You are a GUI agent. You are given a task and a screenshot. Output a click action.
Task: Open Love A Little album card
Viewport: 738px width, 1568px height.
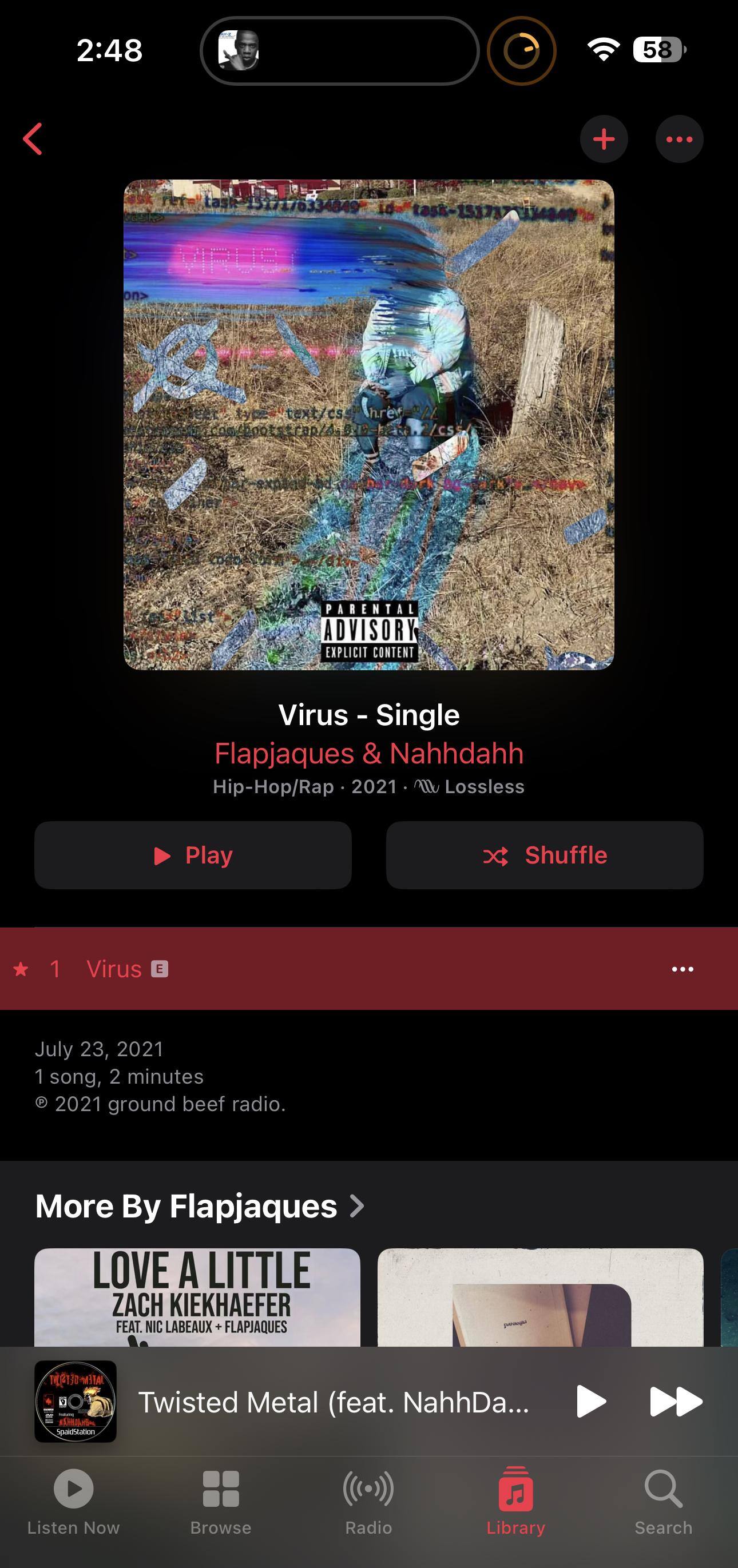coord(197,1296)
